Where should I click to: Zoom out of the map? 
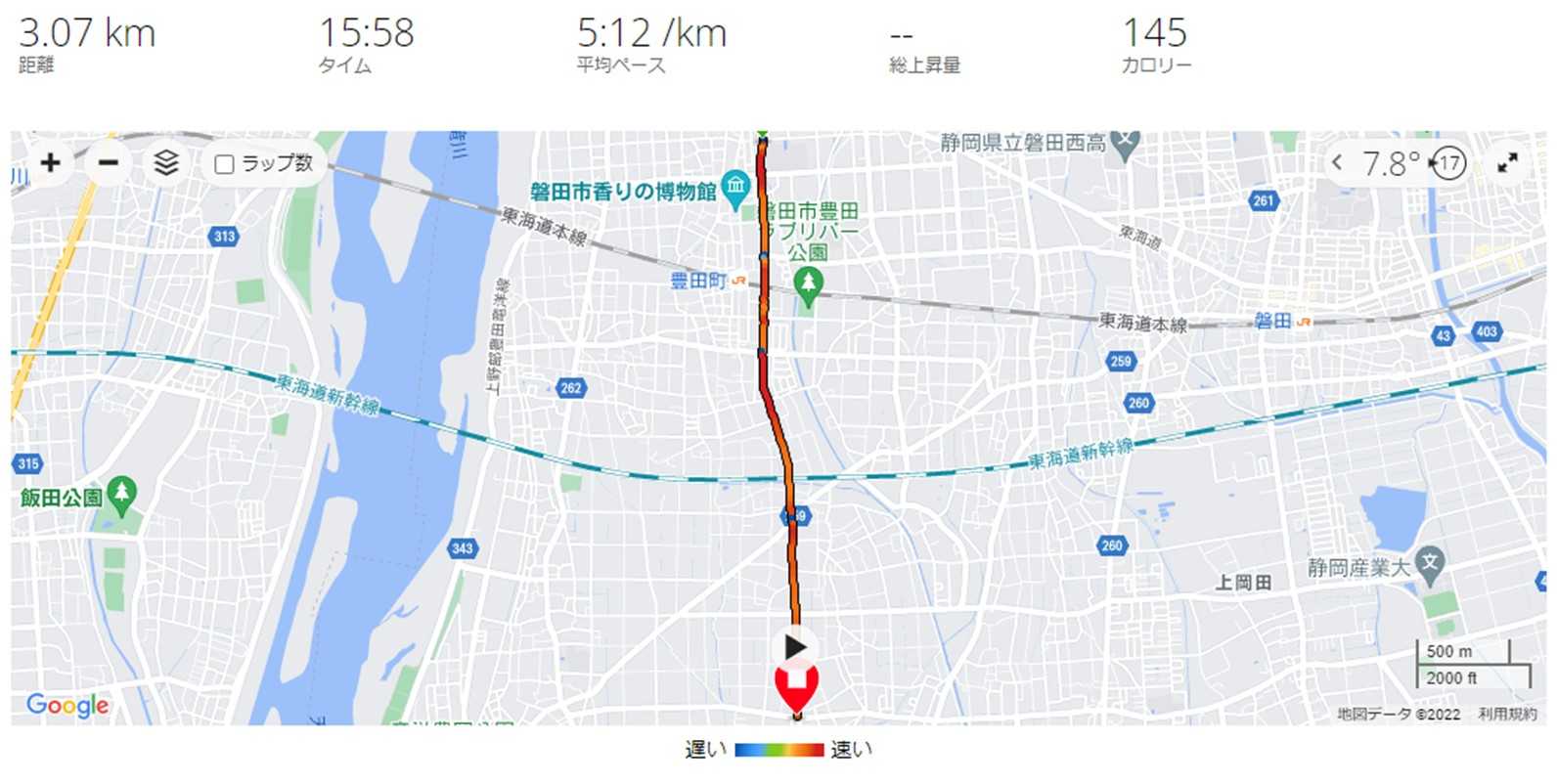click(x=109, y=162)
